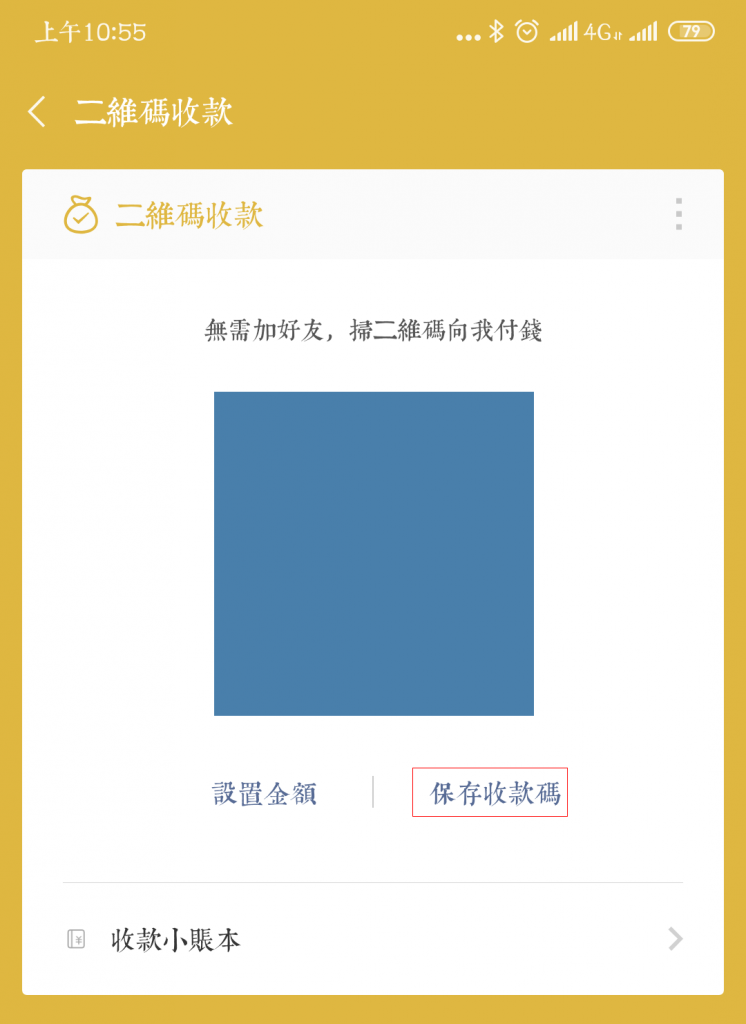Go back using the top-left arrow
The height and width of the screenshot is (1024, 746).
pyautogui.click(x=38, y=112)
